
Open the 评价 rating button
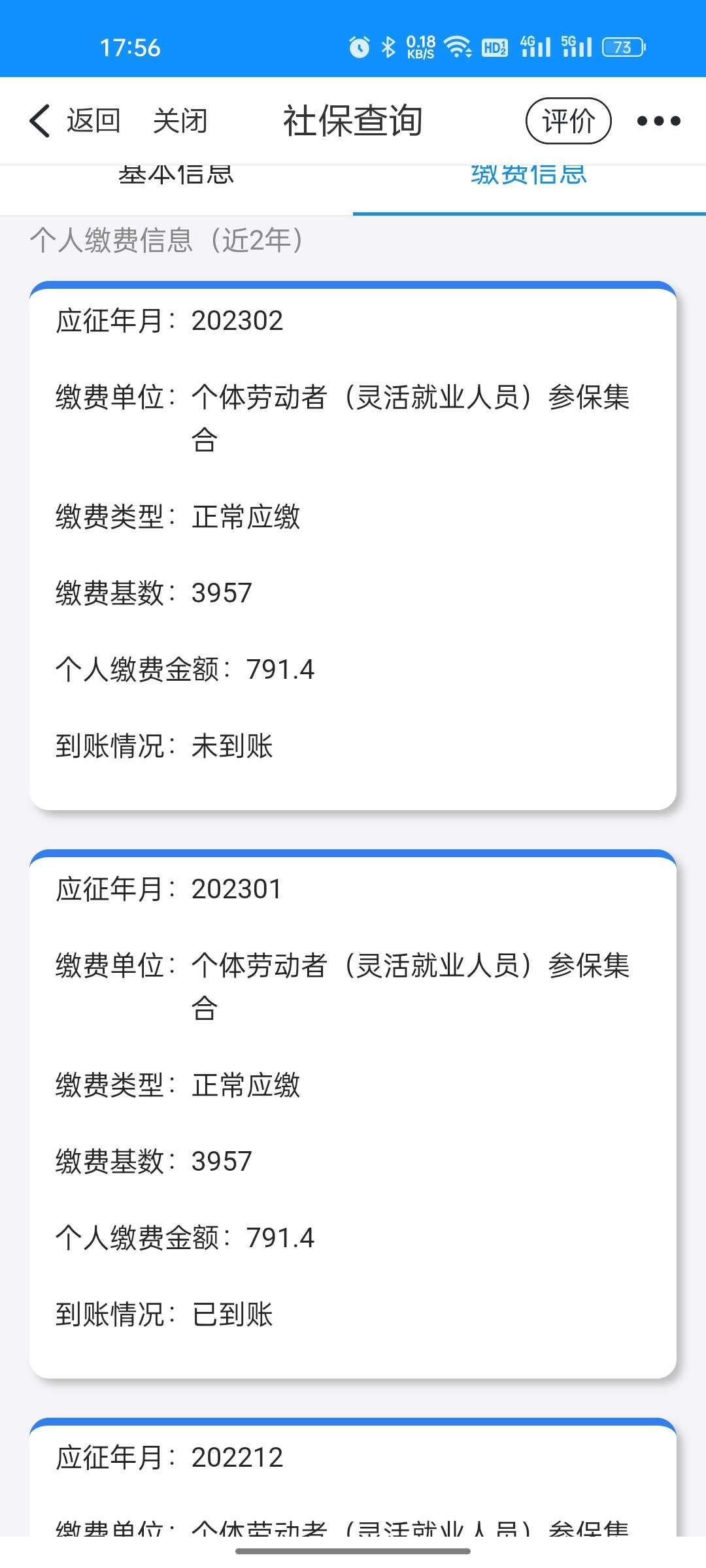(x=568, y=121)
